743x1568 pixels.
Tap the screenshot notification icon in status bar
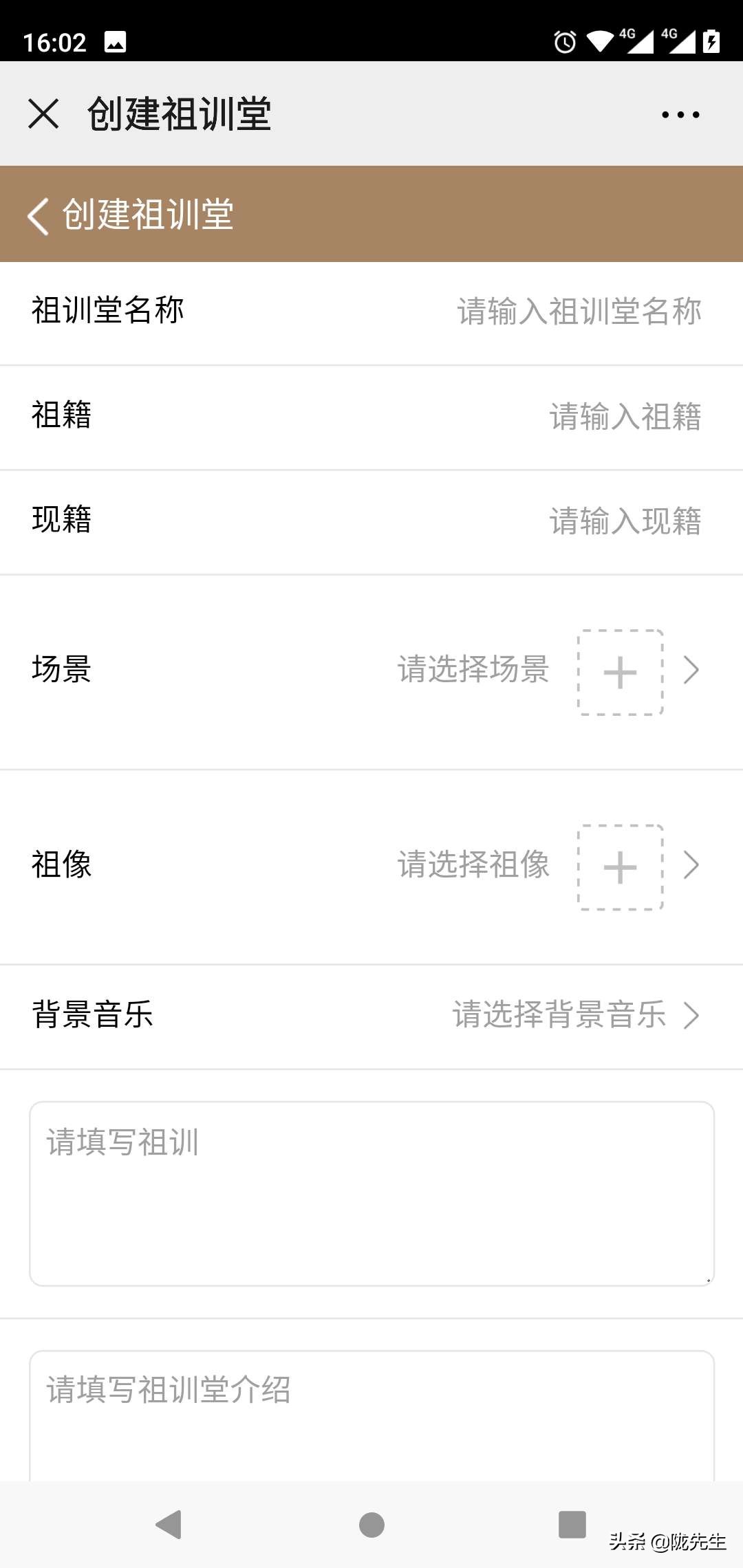[116, 43]
